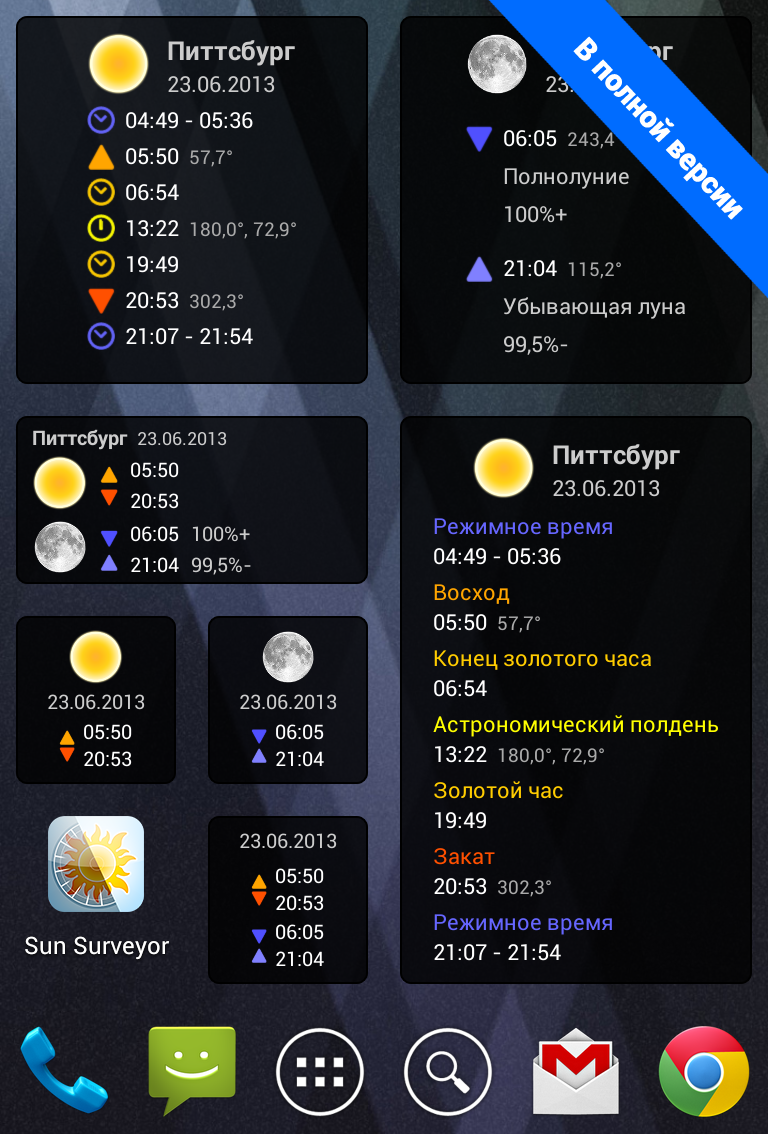Image resolution: width=768 pixels, height=1134 pixels.
Task: Launch the search app in dock
Action: 447,1071
